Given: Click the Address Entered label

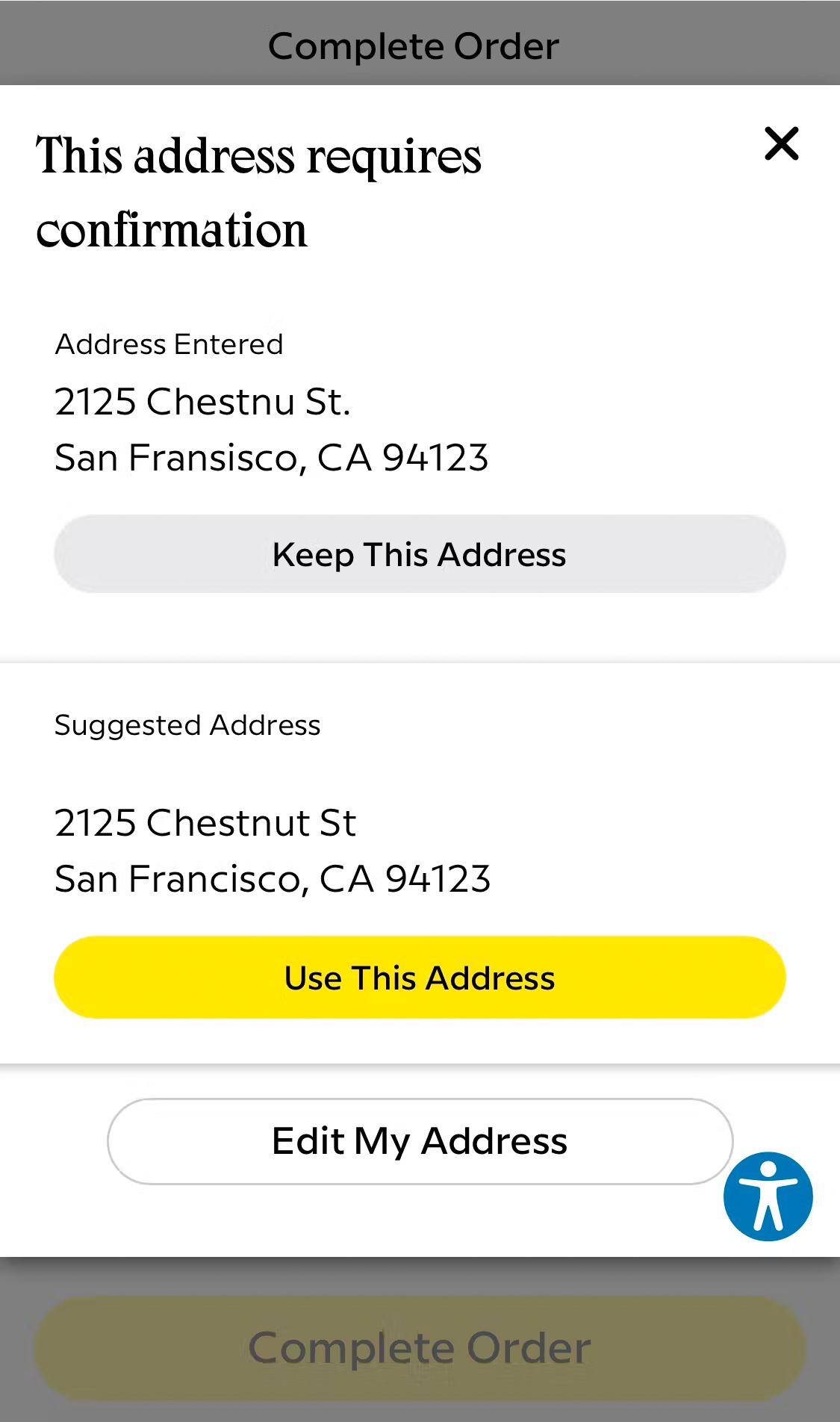Looking at the screenshot, I should [169, 344].
